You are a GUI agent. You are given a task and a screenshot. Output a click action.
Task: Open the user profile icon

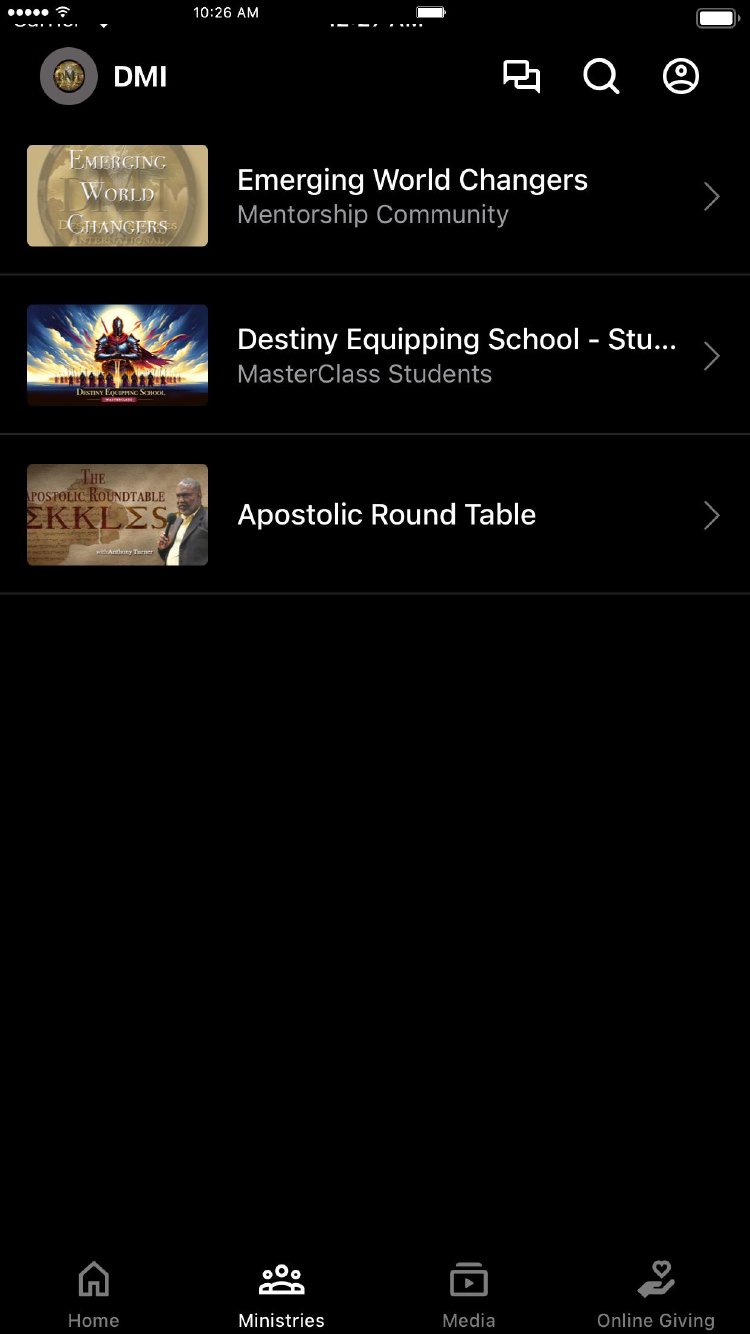pos(681,77)
